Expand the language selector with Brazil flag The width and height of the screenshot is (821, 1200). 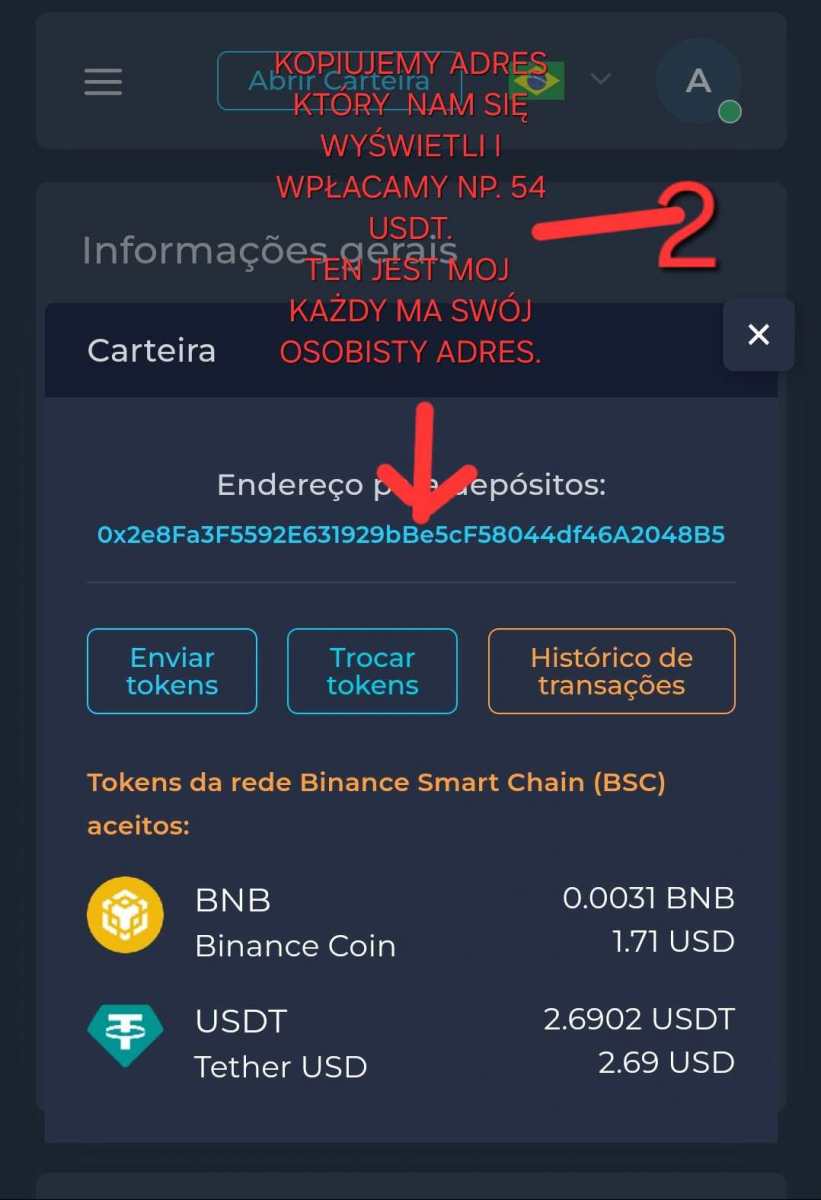pyautogui.click(x=561, y=80)
